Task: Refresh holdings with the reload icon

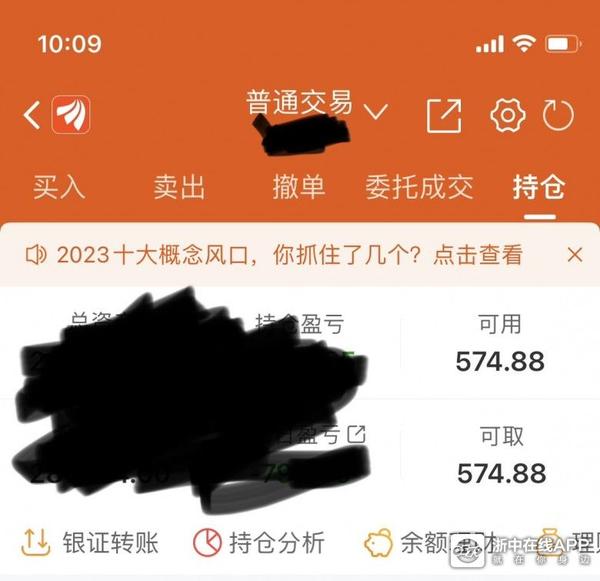Action: (x=559, y=116)
